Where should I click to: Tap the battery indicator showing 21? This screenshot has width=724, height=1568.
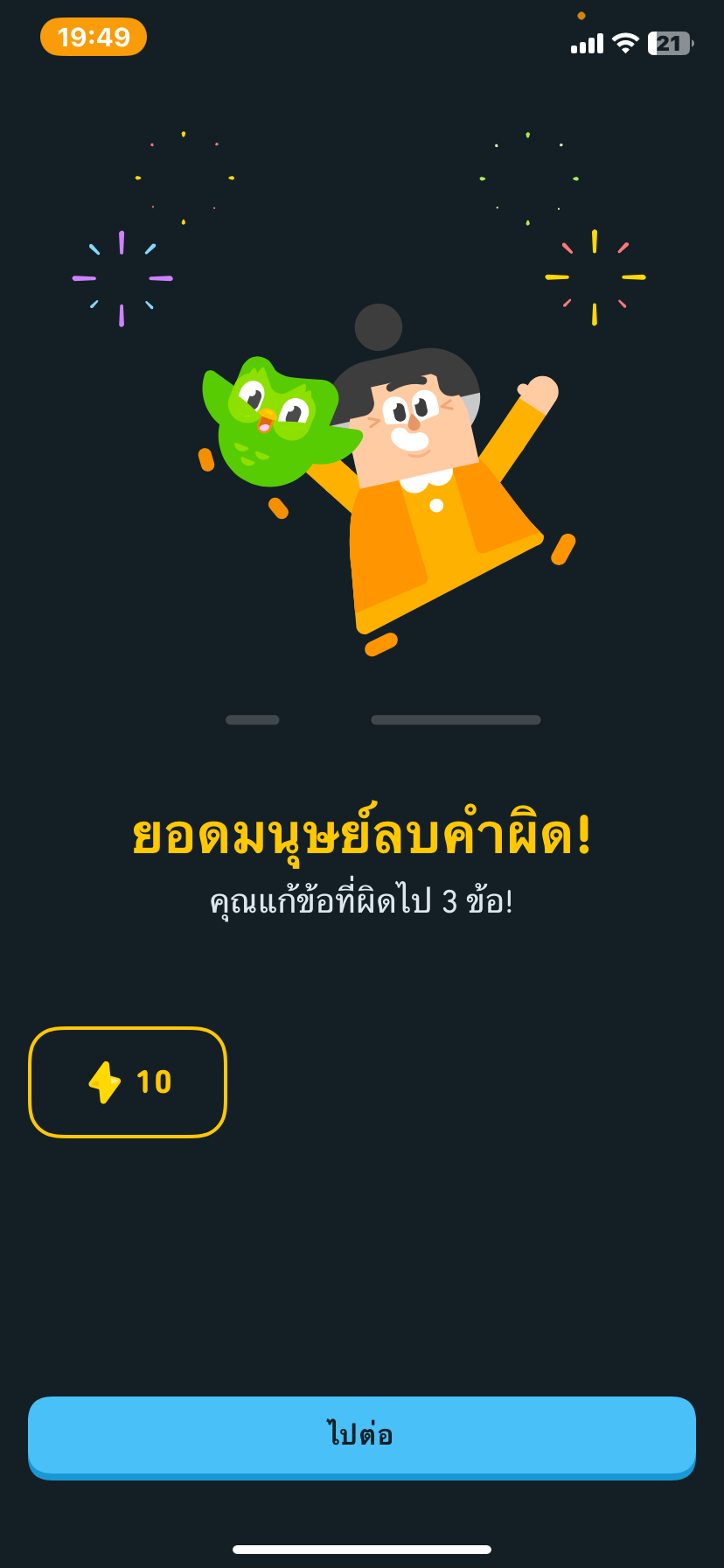pyautogui.click(x=667, y=42)
